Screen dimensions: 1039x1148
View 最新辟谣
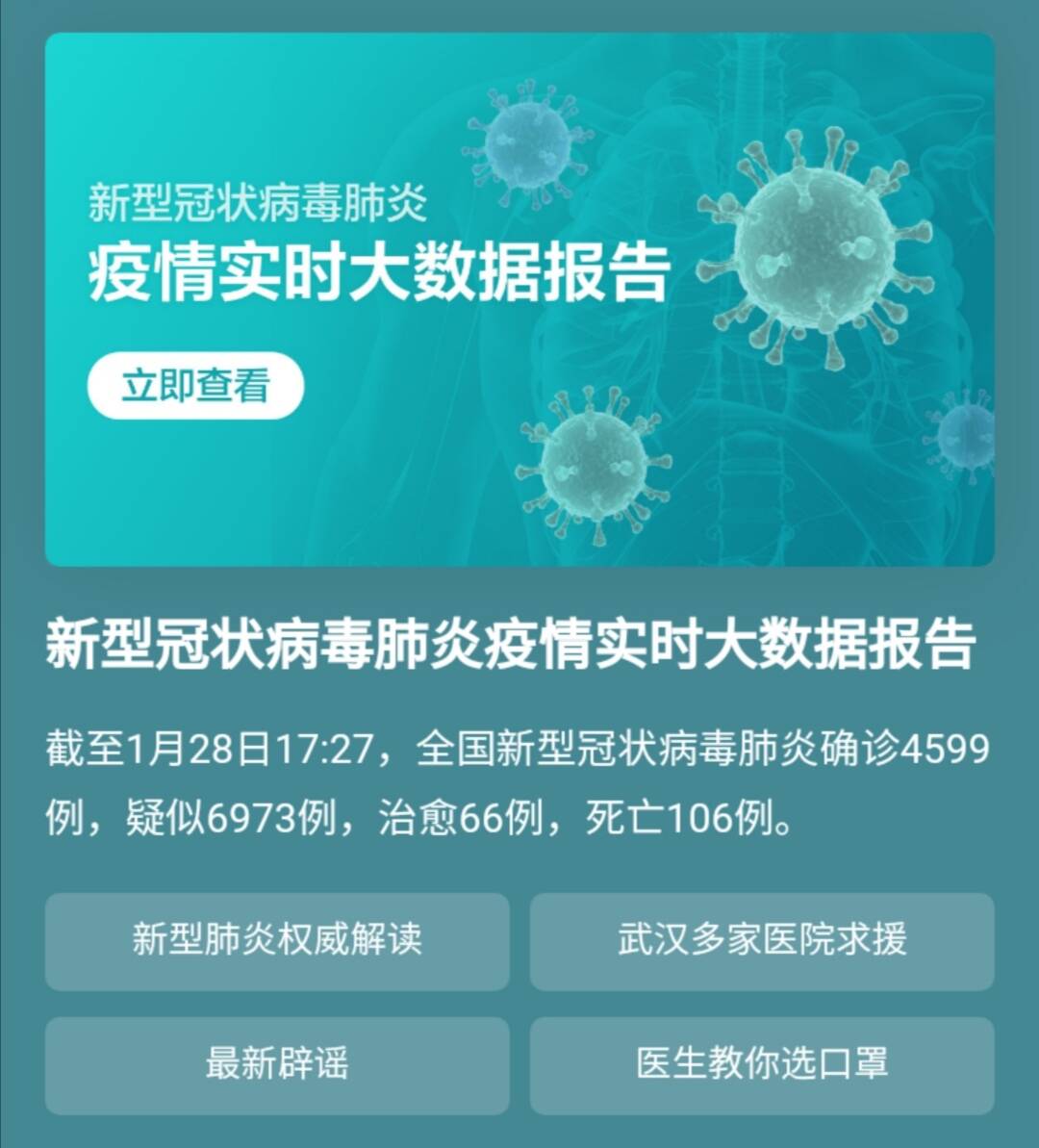click(x=277, y=1064)
